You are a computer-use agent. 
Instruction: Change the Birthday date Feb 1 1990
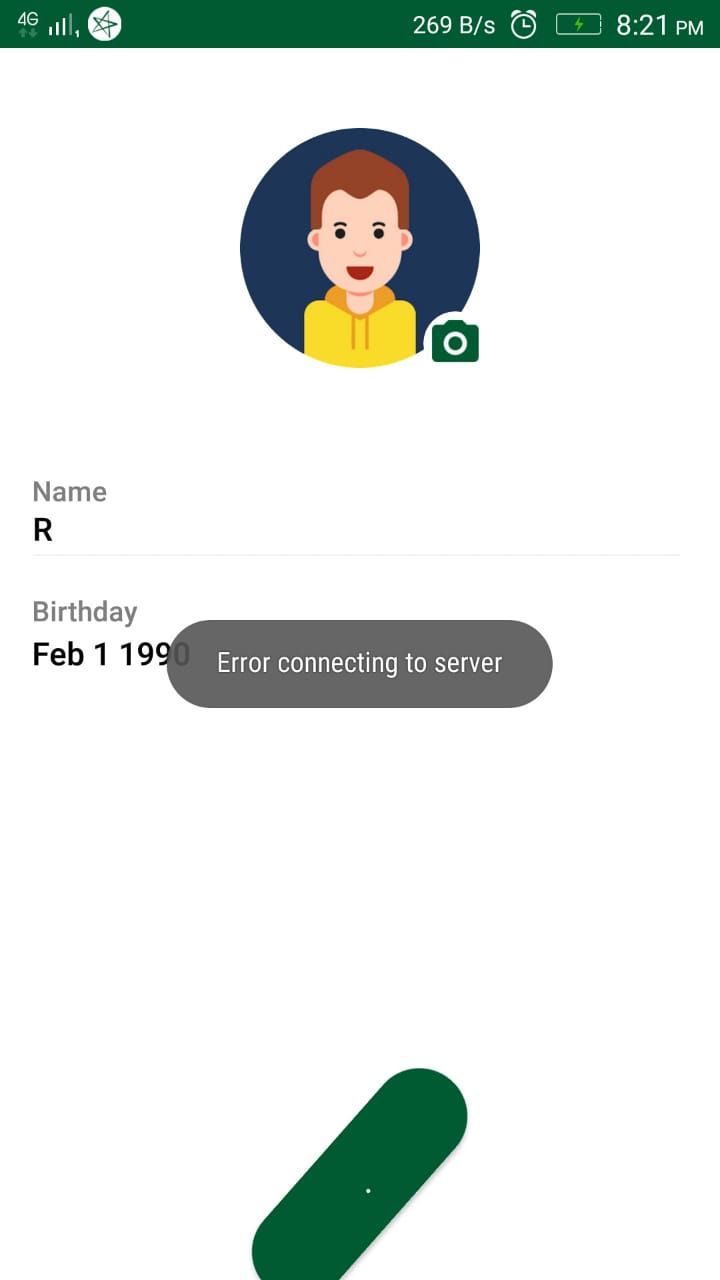98,655
